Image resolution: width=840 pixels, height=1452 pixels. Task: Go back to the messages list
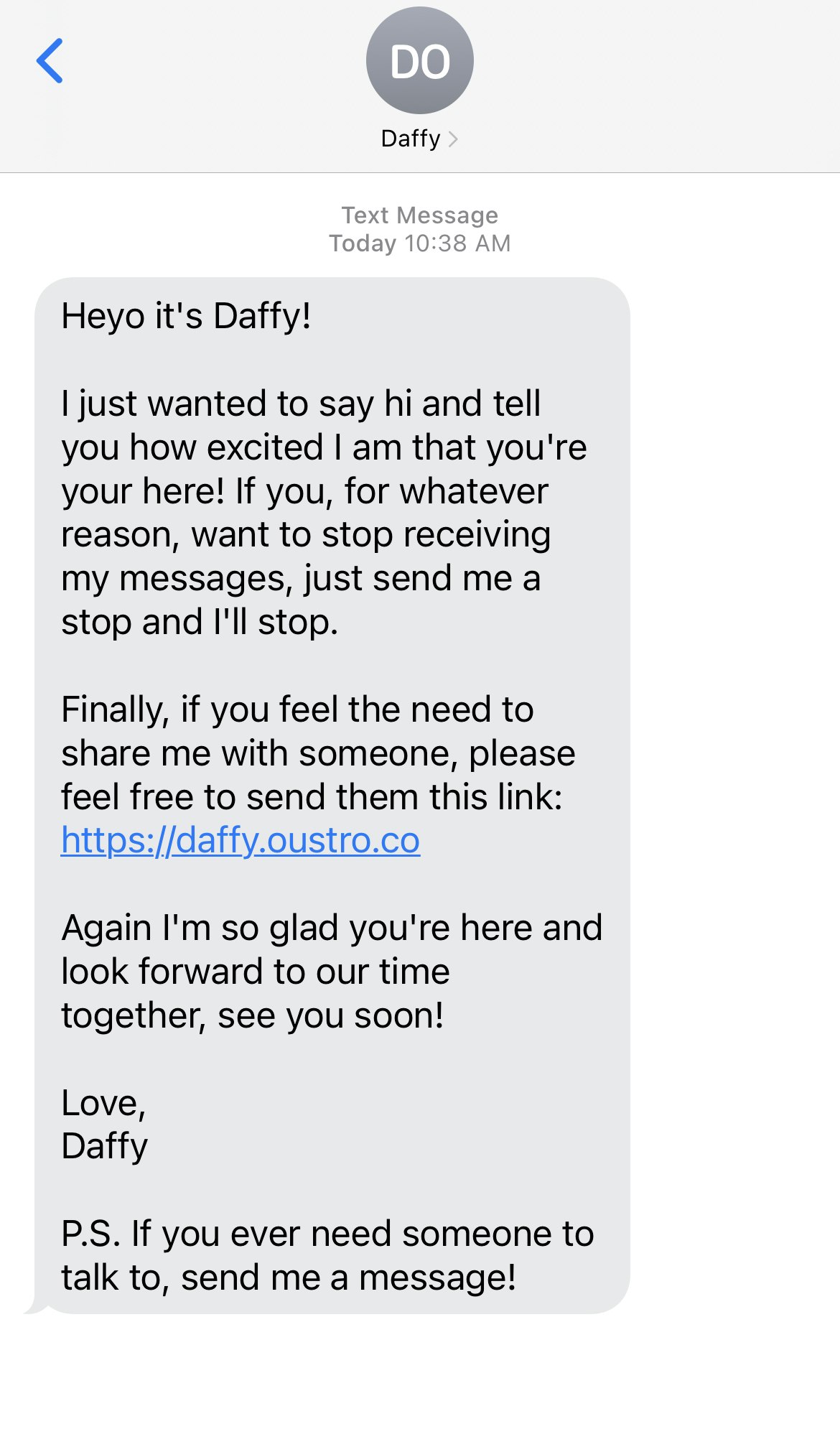(x=50, y=61)
